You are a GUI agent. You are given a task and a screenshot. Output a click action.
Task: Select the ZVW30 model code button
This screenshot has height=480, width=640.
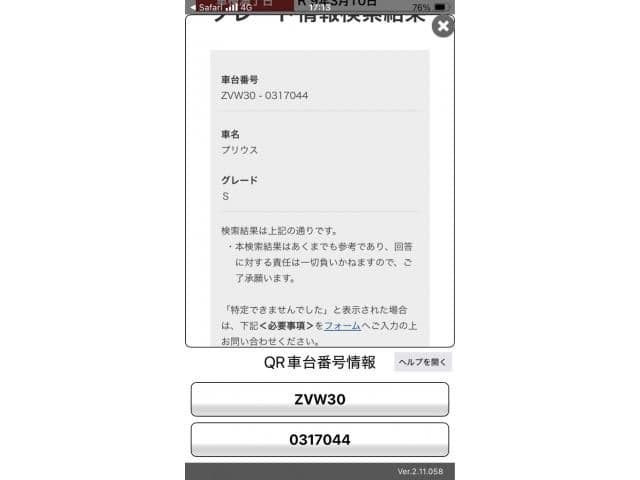(x=320, y=399)
